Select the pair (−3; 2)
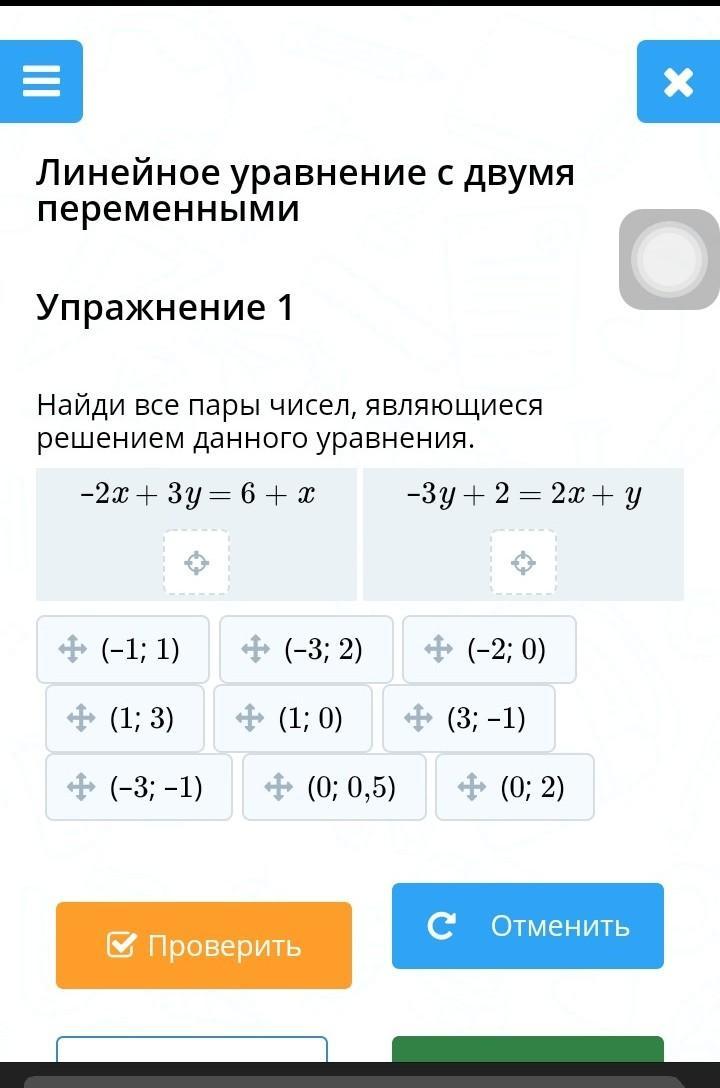Screen dimensions: 720x1088 (306, 650)
